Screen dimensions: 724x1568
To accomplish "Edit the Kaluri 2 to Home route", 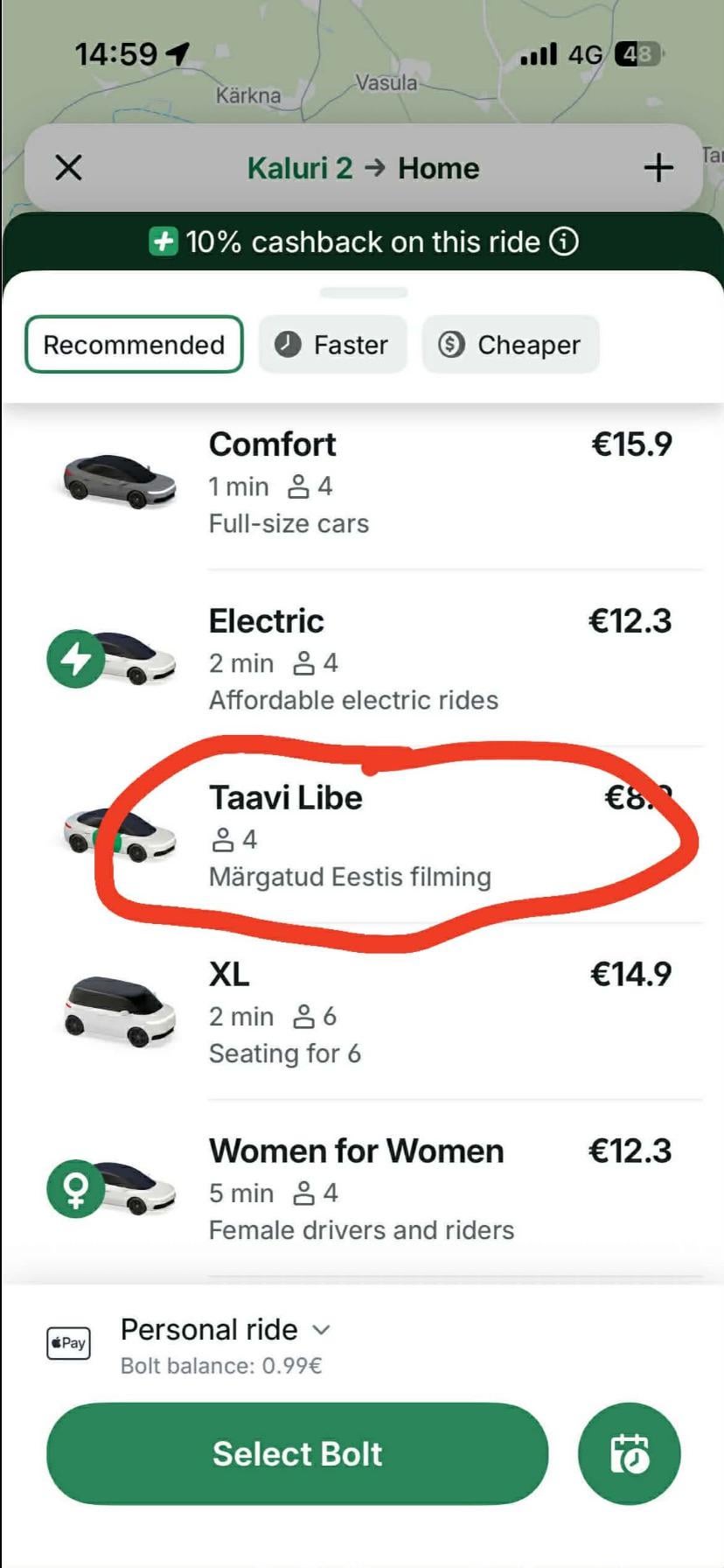I will coord(363,168).
